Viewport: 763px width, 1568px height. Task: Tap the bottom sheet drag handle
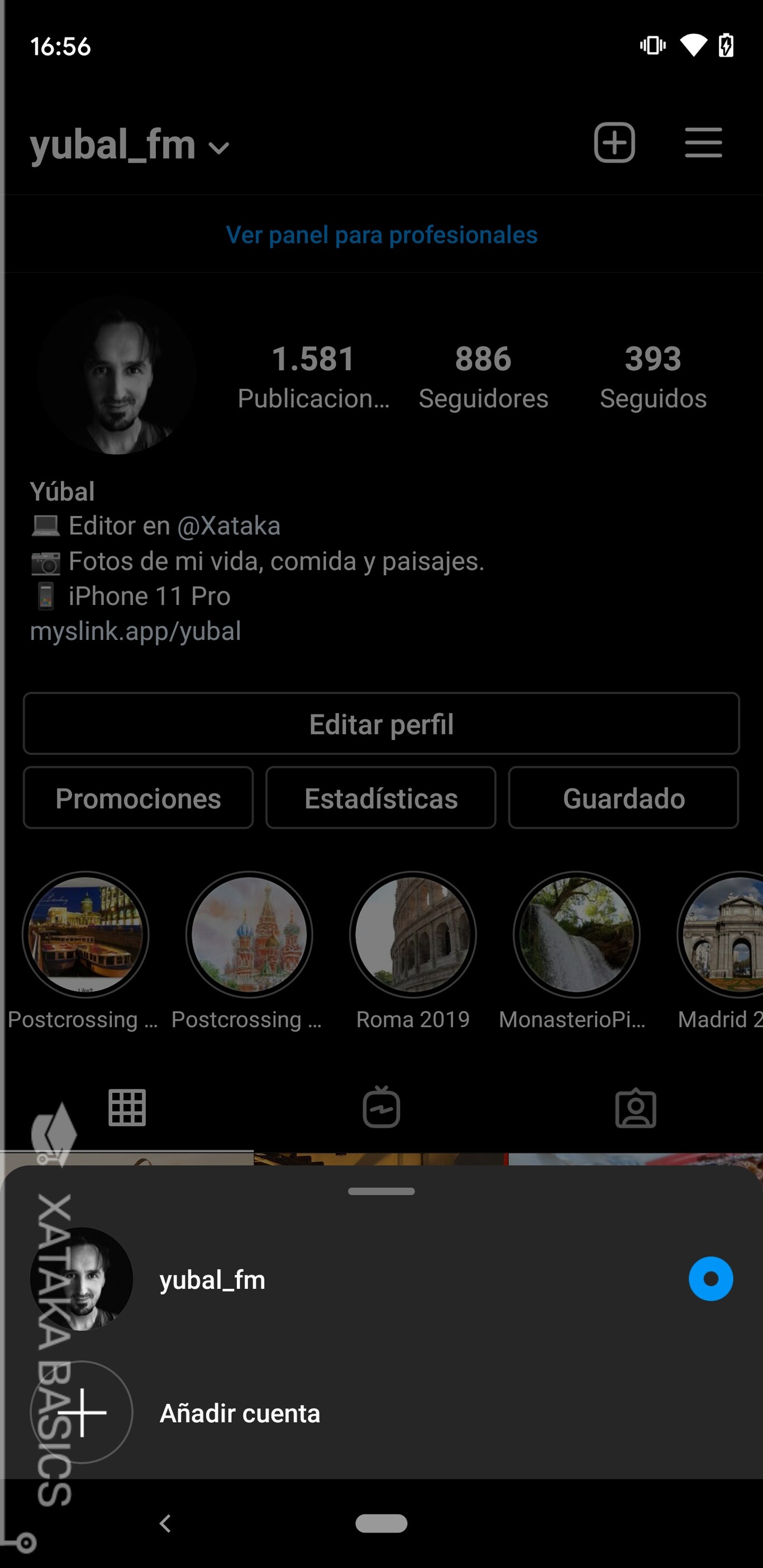(x=381, y=1191)
